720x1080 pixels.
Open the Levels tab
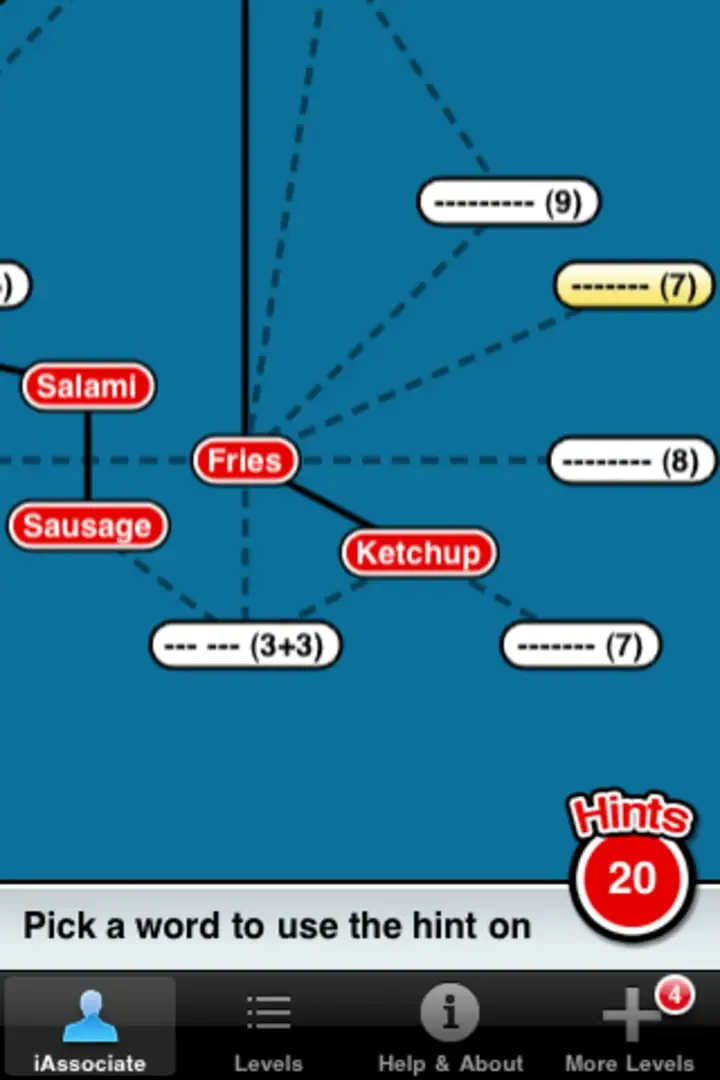pos(268,1028)
